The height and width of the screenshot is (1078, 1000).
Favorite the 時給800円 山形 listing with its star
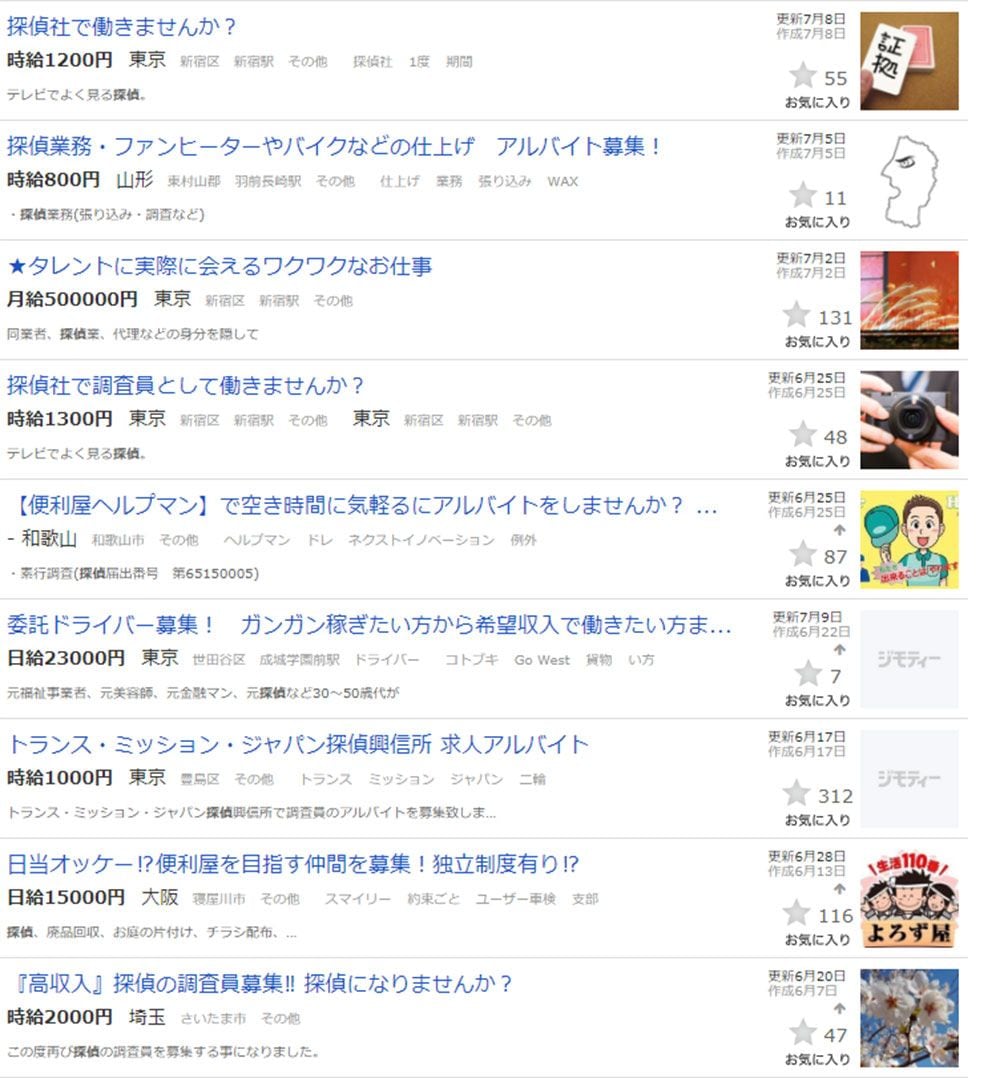coord(803,195)
